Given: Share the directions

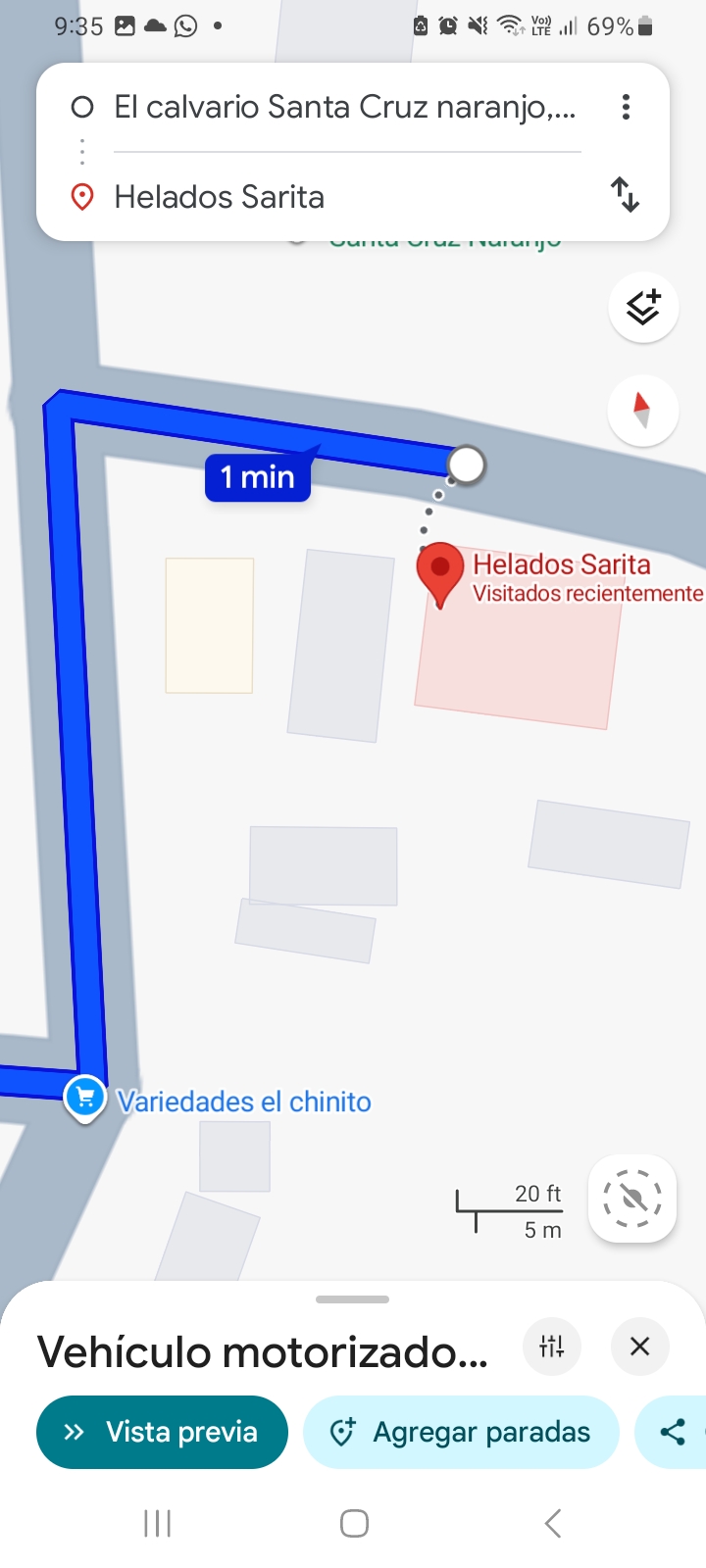Looking at the screenshot, I should click(673, 1432).
